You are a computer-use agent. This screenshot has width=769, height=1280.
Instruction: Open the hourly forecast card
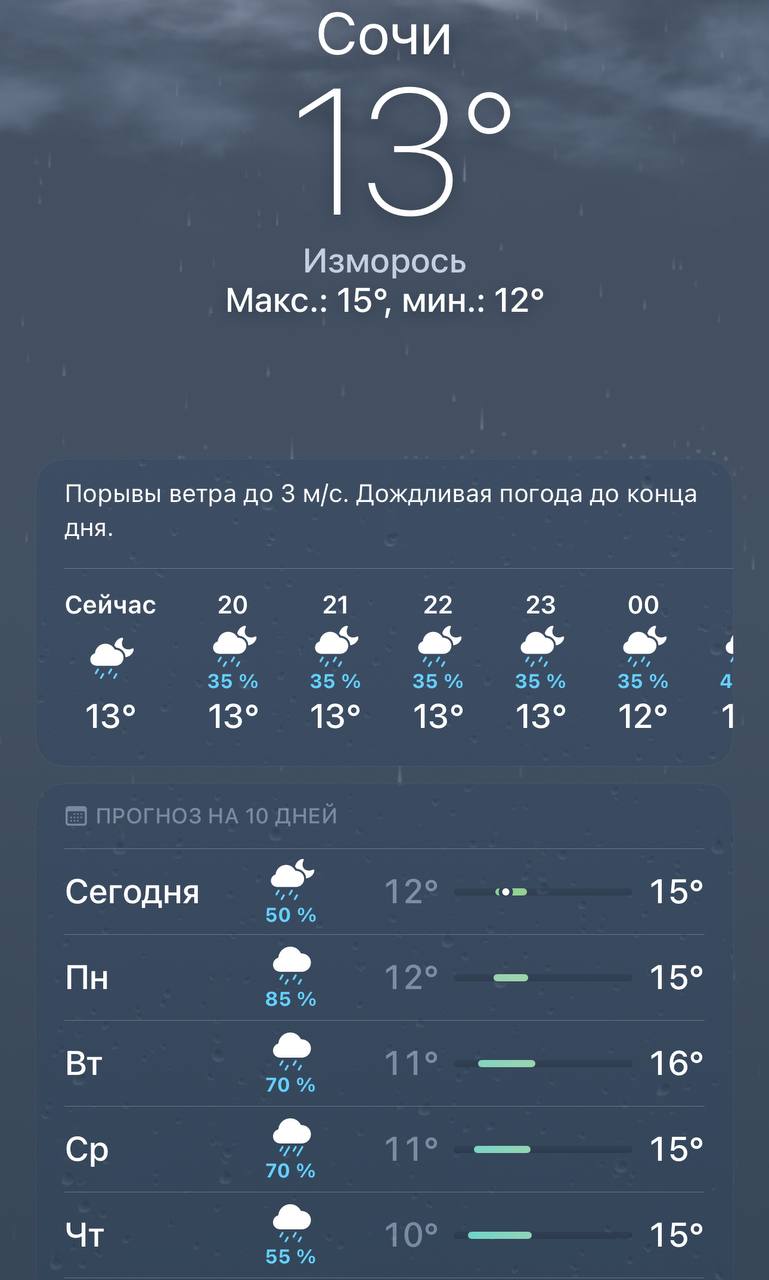click(384, 612)
